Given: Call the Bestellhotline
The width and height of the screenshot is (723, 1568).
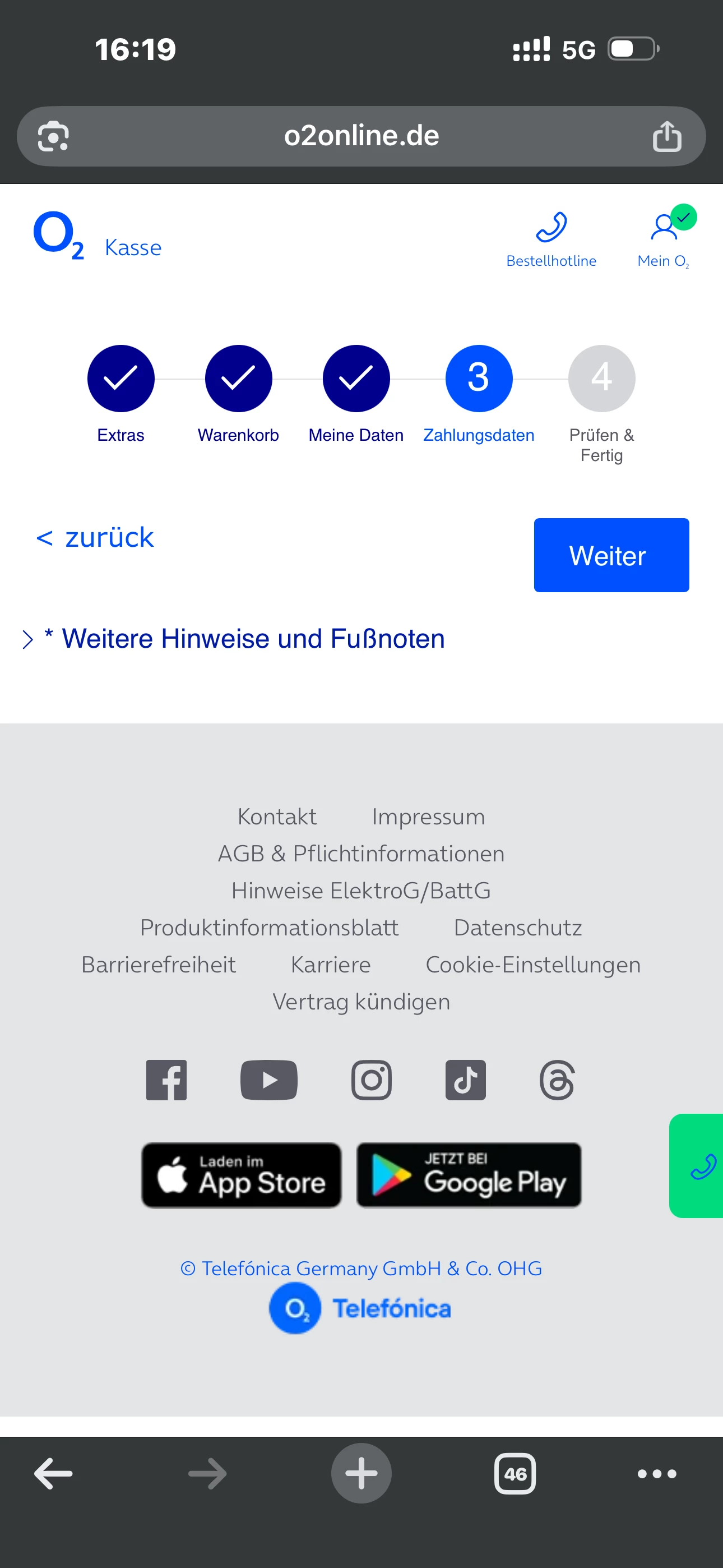Looking at the screenshot, I should [x=551, y=239].
